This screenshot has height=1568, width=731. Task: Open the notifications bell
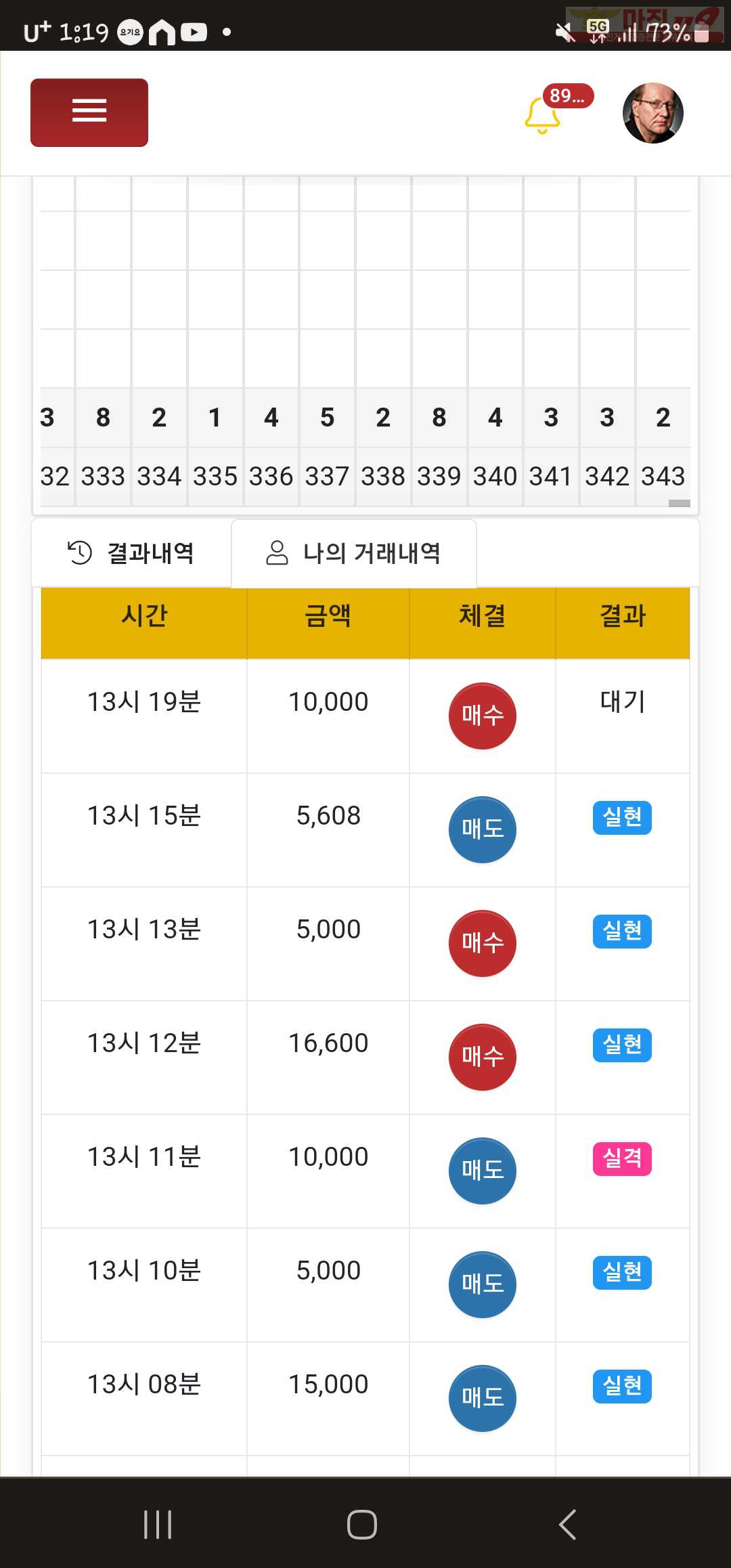(543, 115)
